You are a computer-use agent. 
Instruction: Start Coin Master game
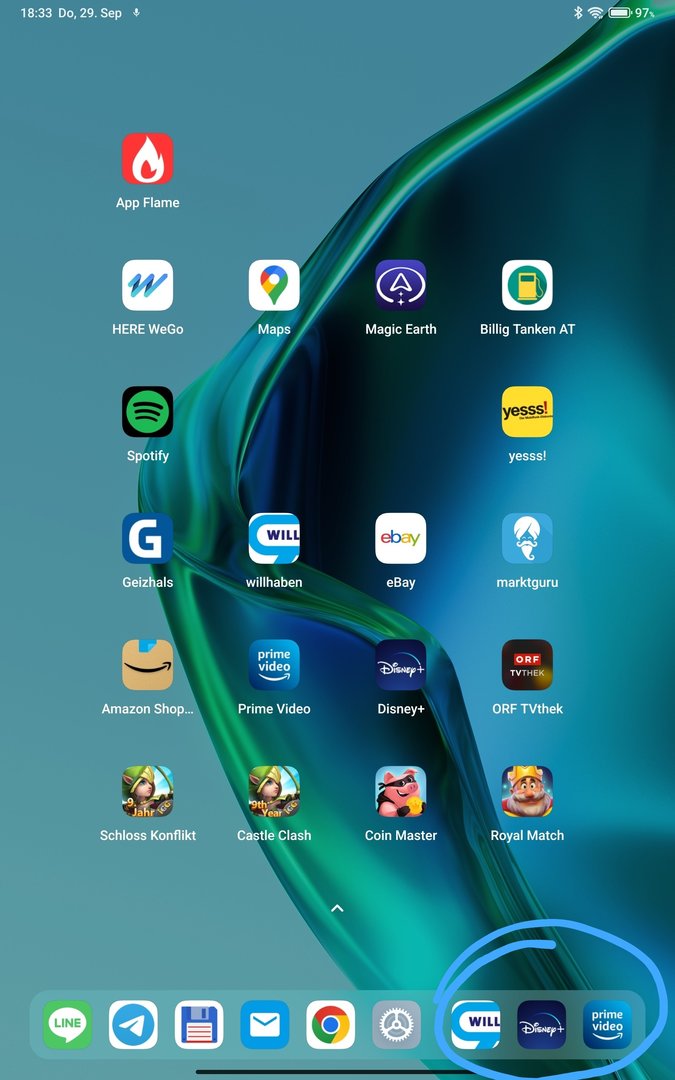(x=401, y=792)
